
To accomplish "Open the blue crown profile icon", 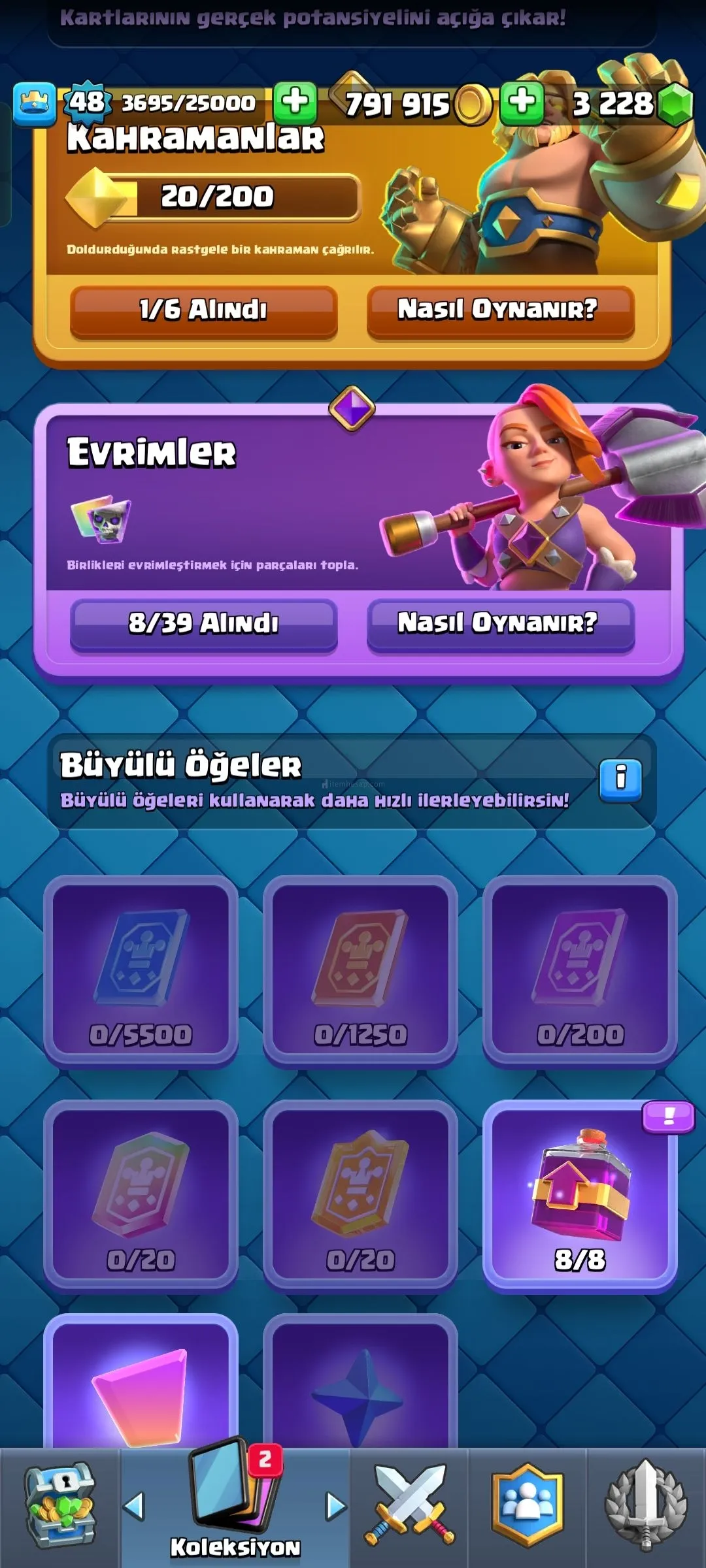I will point(34,104).
